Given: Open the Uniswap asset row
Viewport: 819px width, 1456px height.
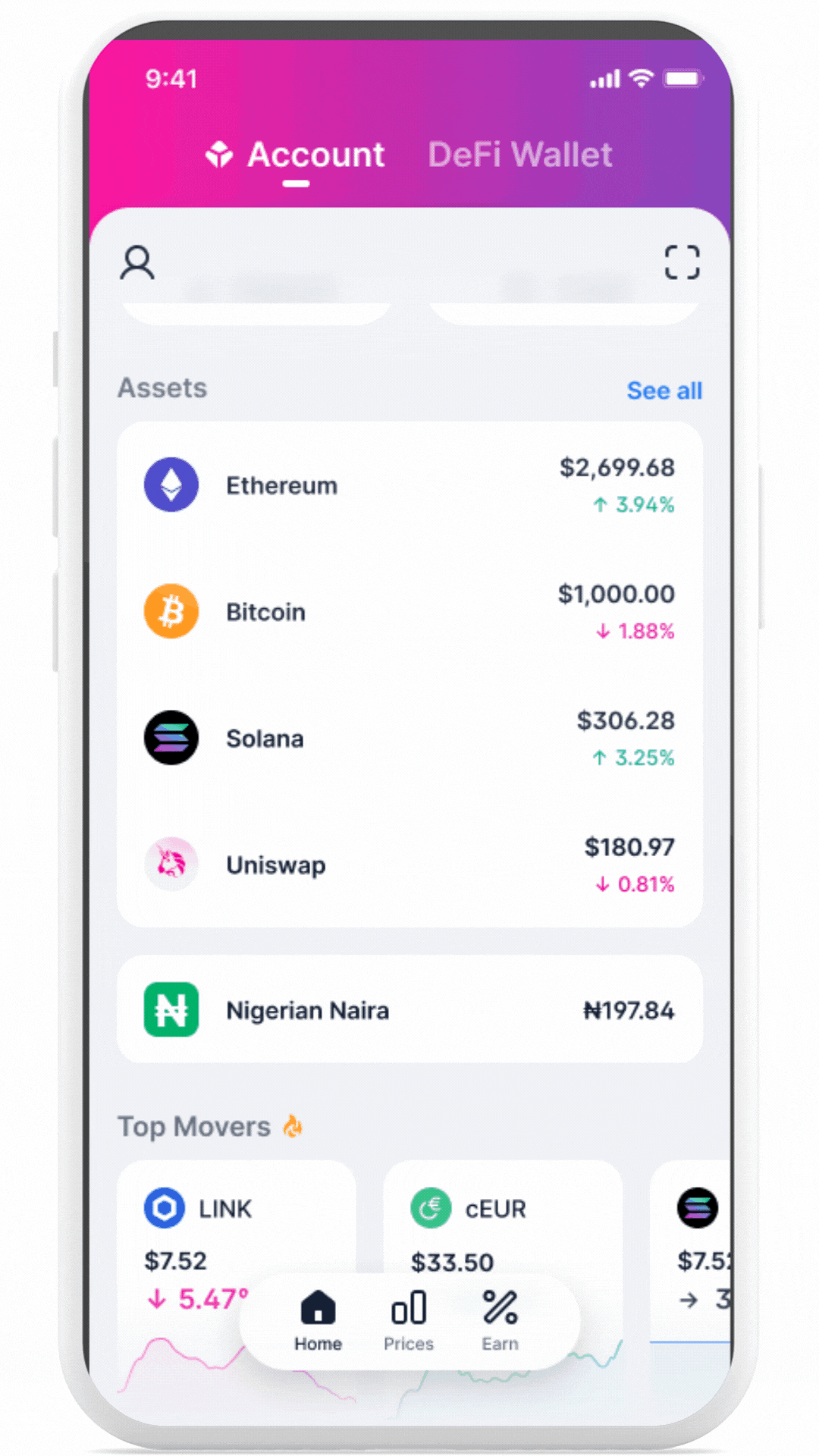Looking at the screenshot, I should click(409, 864).
